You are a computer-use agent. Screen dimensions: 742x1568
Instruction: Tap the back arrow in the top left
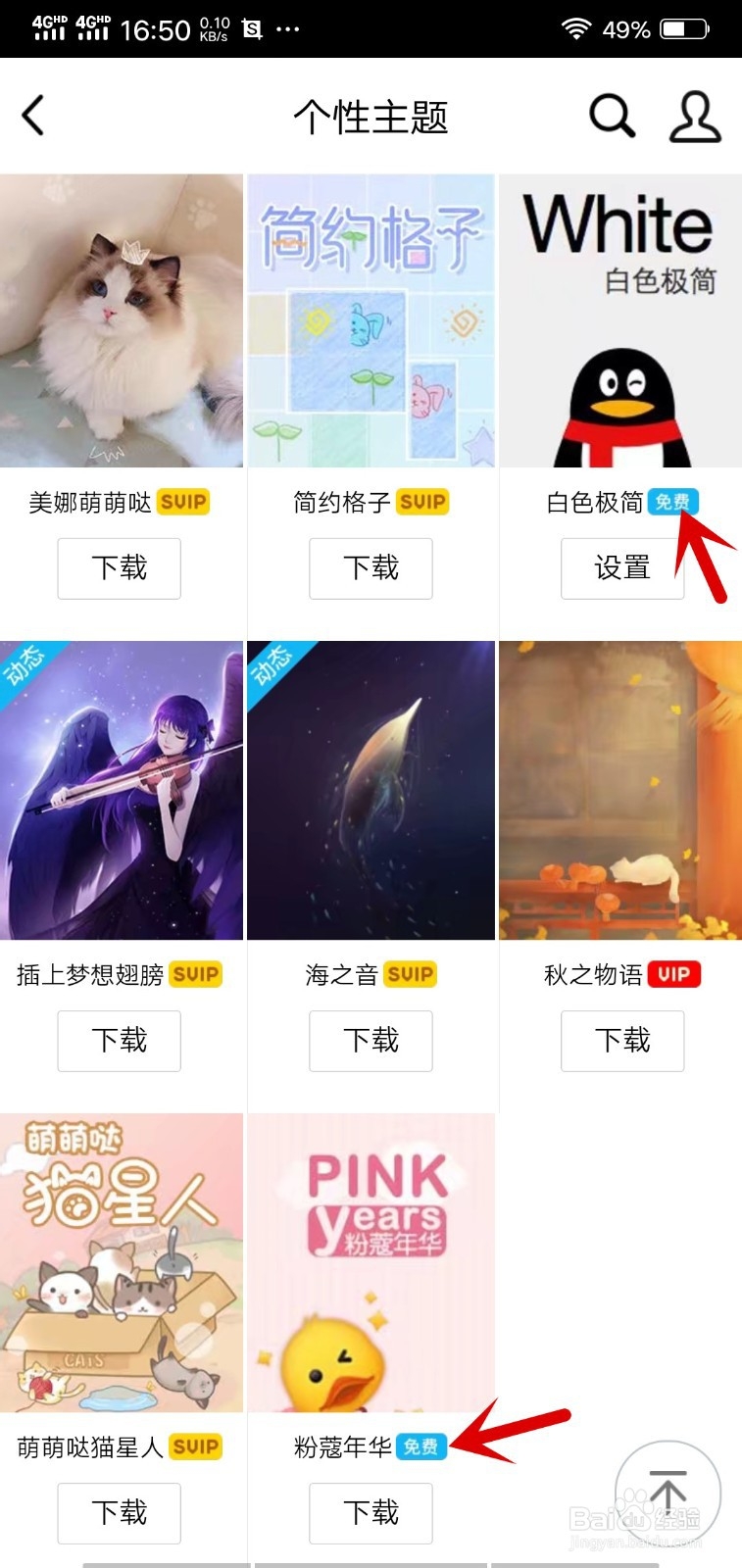click(32, 116)
